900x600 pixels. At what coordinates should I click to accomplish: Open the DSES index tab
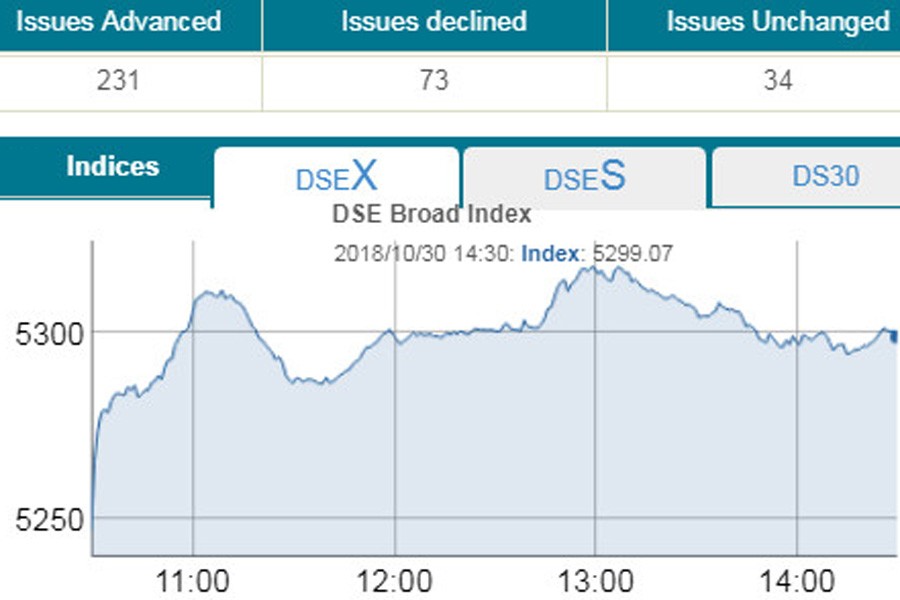click(585, 177)
